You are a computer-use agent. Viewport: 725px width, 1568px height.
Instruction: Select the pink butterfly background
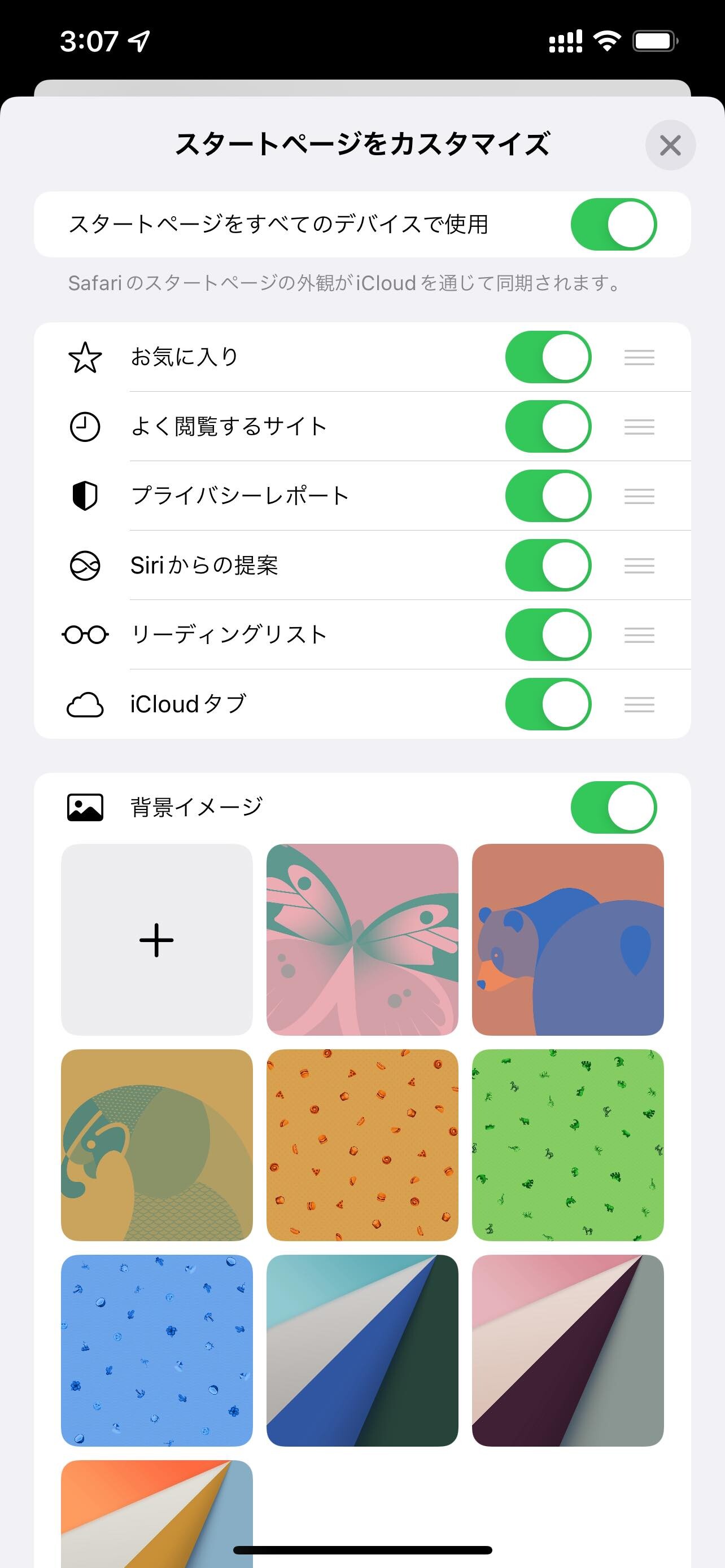tap(362, 939)
